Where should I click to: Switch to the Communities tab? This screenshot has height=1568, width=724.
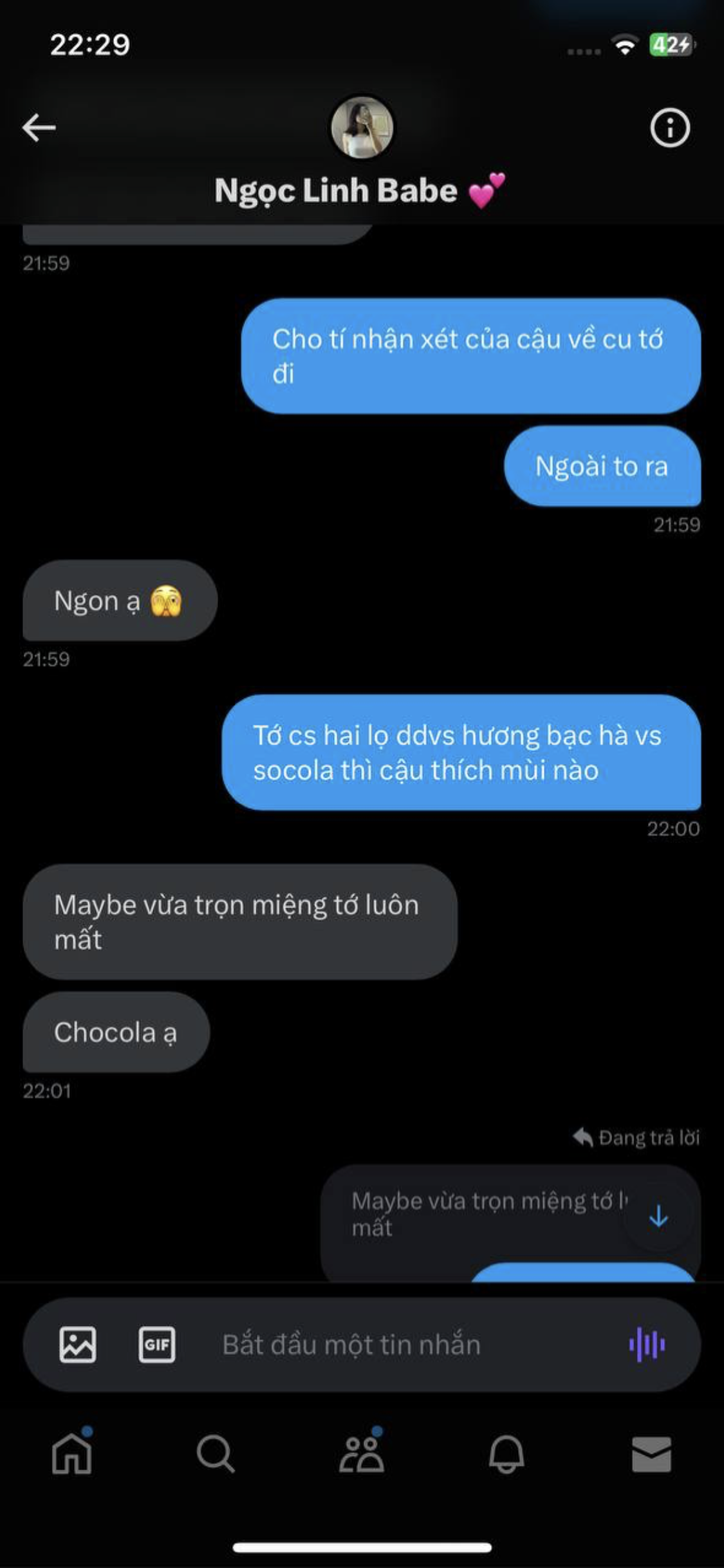click(x=362, y=1453)
